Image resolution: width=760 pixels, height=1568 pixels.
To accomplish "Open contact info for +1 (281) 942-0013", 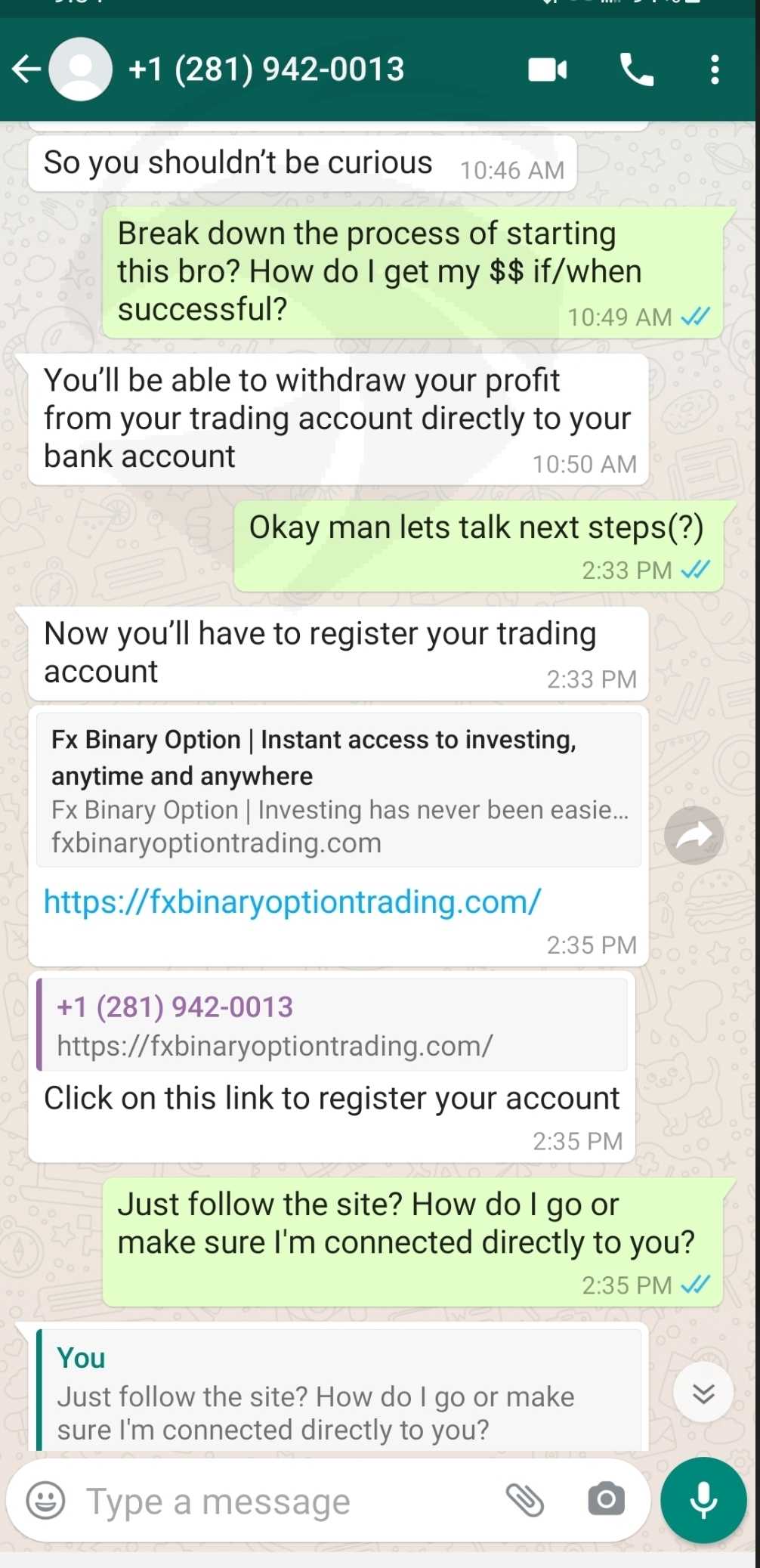I will 266,70.
